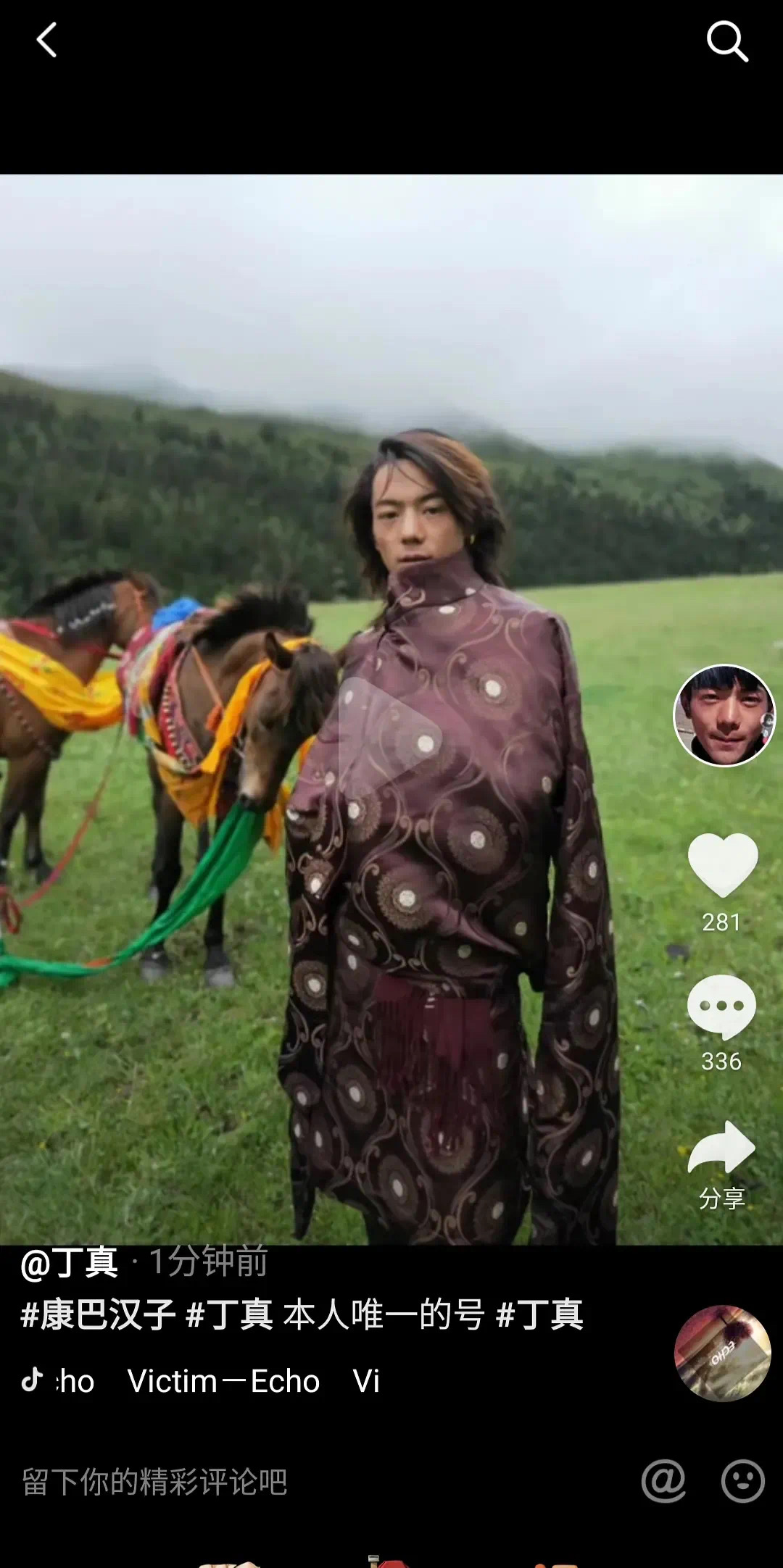Open the #康巴汉子 hashtag
Image resolution: width=783 pixels, height=1568 pixels.
pos(99,1314)
